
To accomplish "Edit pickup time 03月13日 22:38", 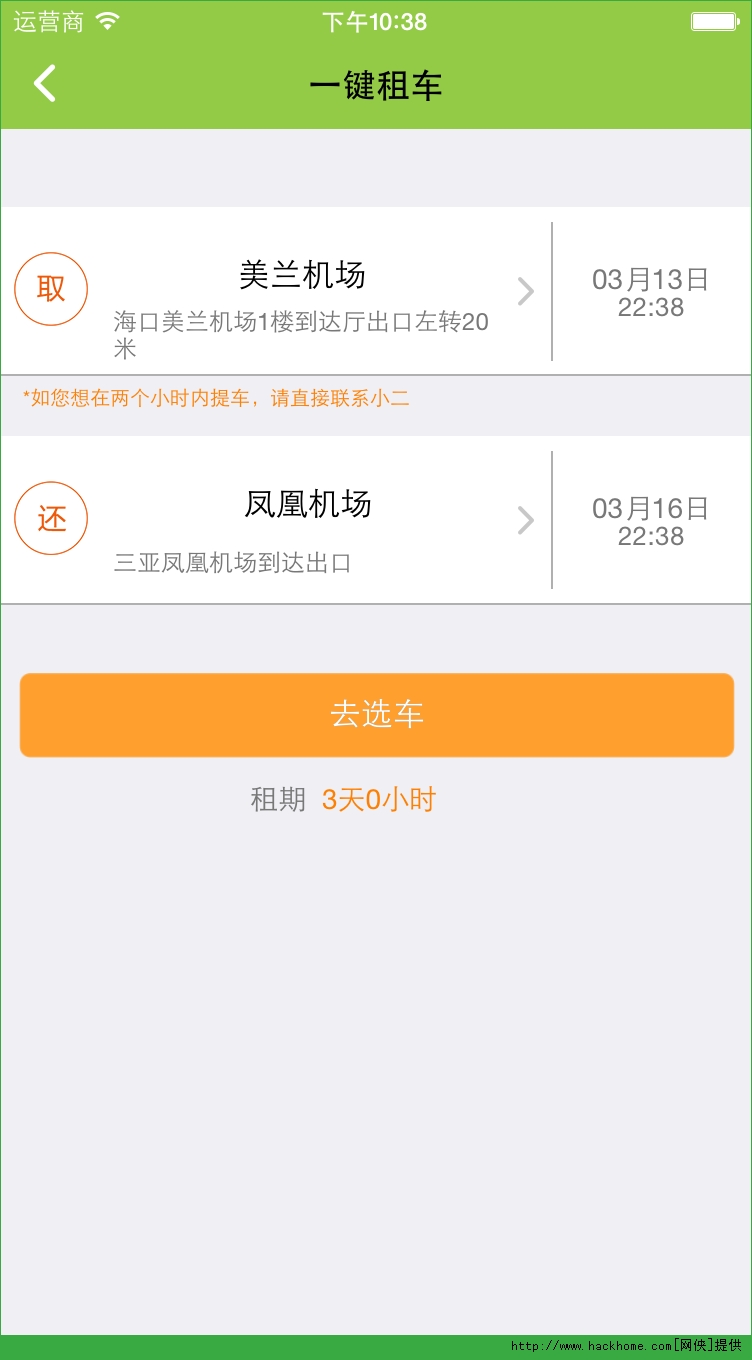I will click(x=651, y=292).
